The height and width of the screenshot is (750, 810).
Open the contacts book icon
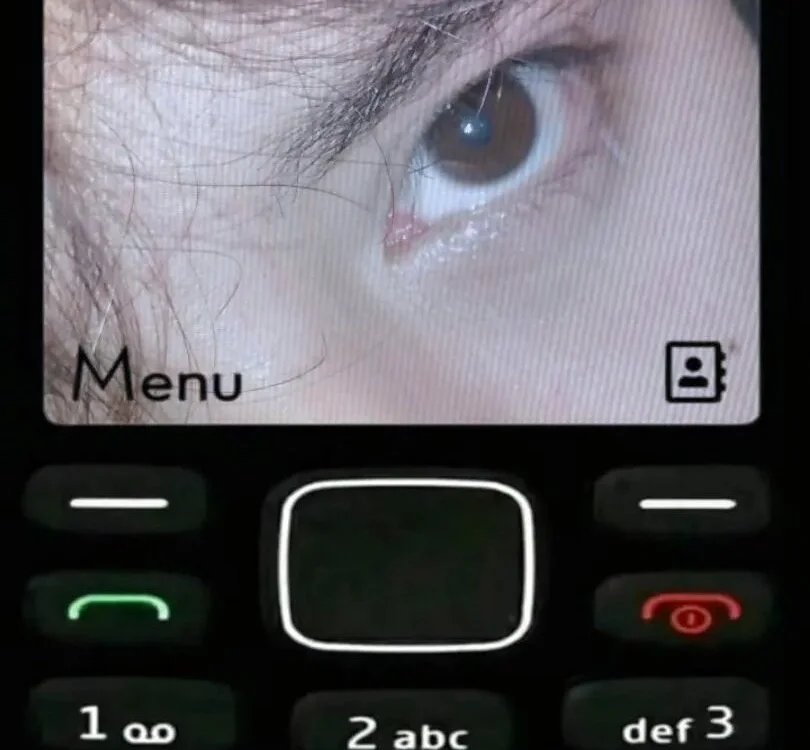696,372
